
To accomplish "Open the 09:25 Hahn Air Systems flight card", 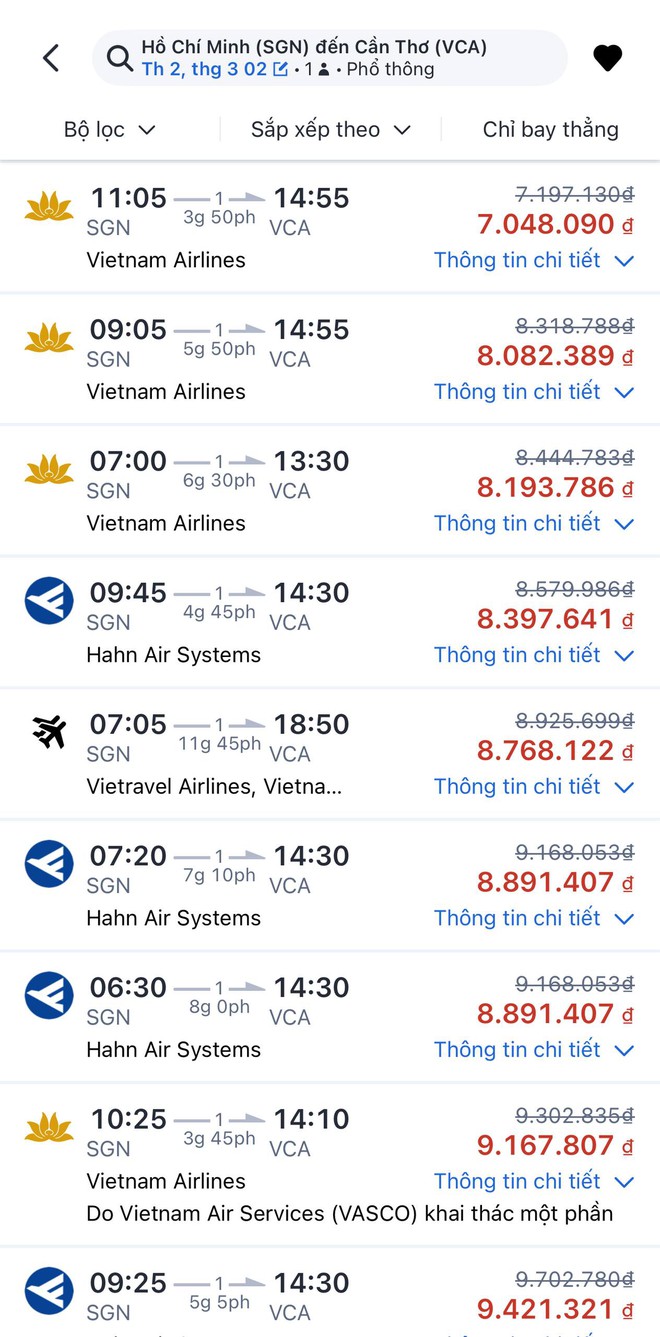I will pos(330,1295).
